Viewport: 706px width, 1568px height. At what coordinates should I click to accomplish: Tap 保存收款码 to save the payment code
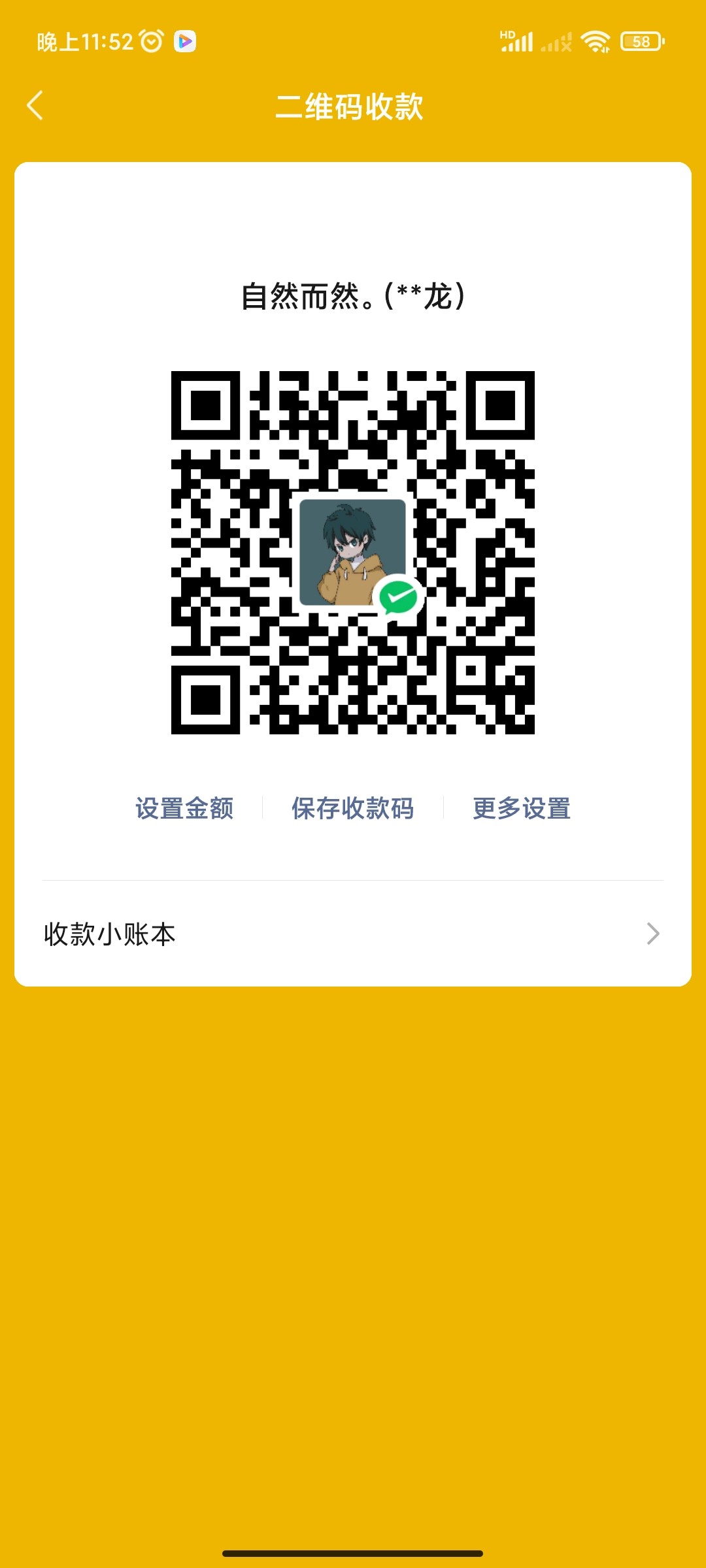point(352,808)
